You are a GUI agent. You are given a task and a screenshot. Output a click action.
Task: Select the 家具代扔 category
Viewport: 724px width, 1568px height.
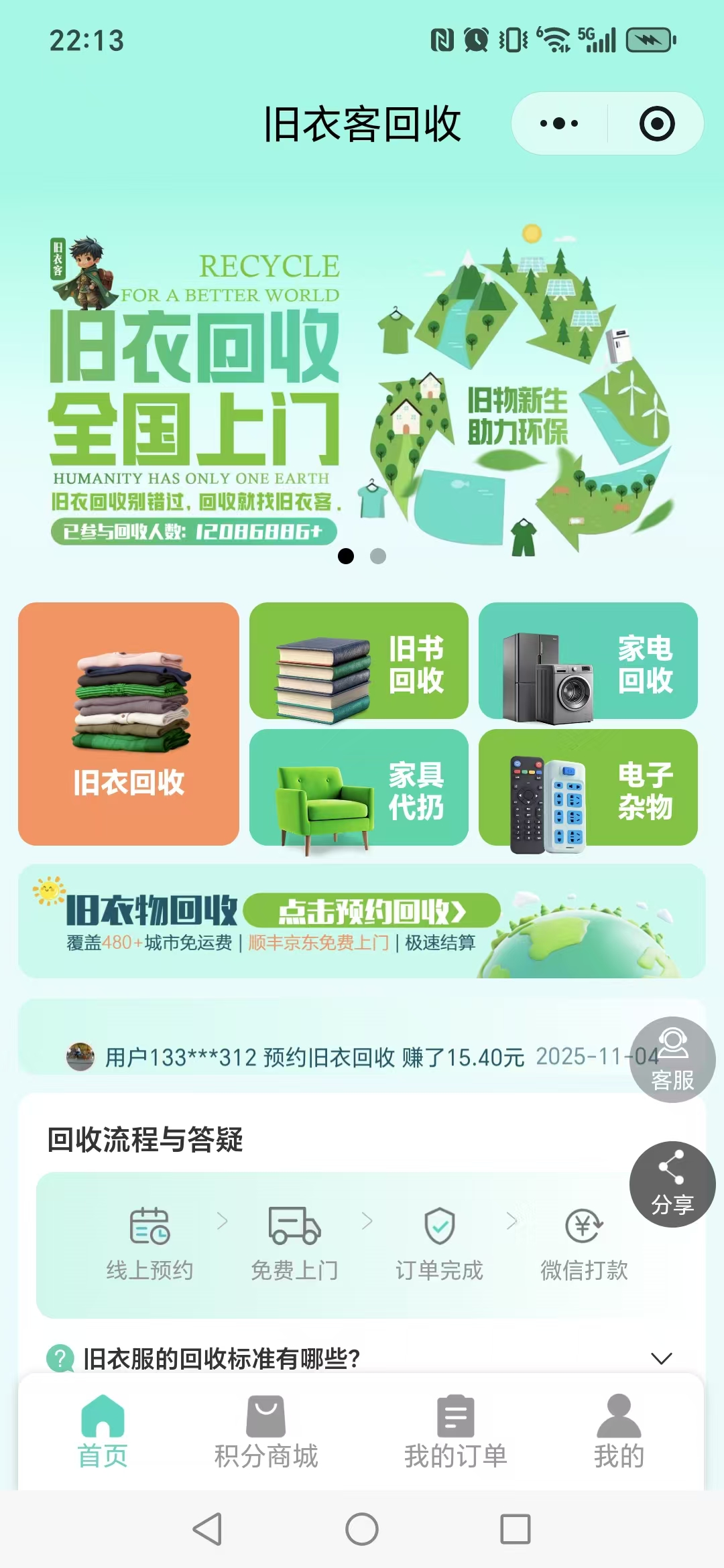pos(359,787)
